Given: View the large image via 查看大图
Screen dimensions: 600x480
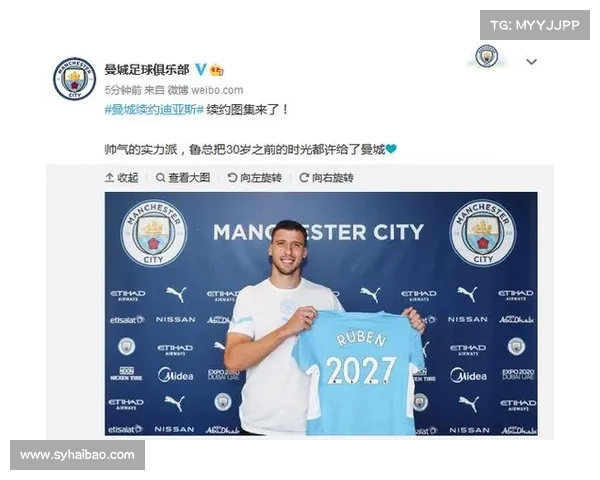Looking at the screenshot, I should tap(183, 178).
